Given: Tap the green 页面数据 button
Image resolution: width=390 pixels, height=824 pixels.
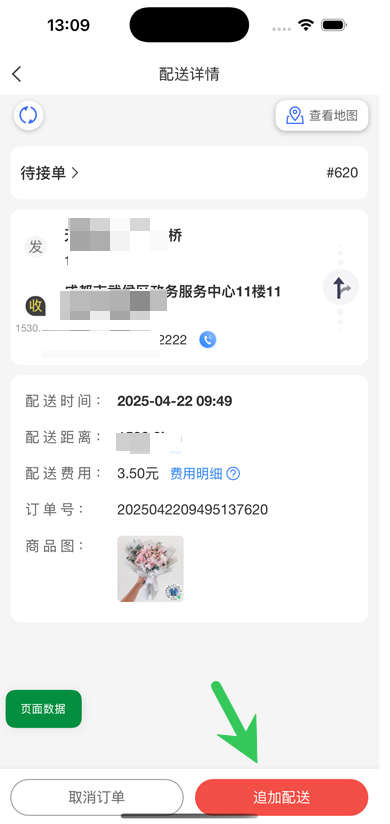Looking at the screenshot, I should point(44,708).
